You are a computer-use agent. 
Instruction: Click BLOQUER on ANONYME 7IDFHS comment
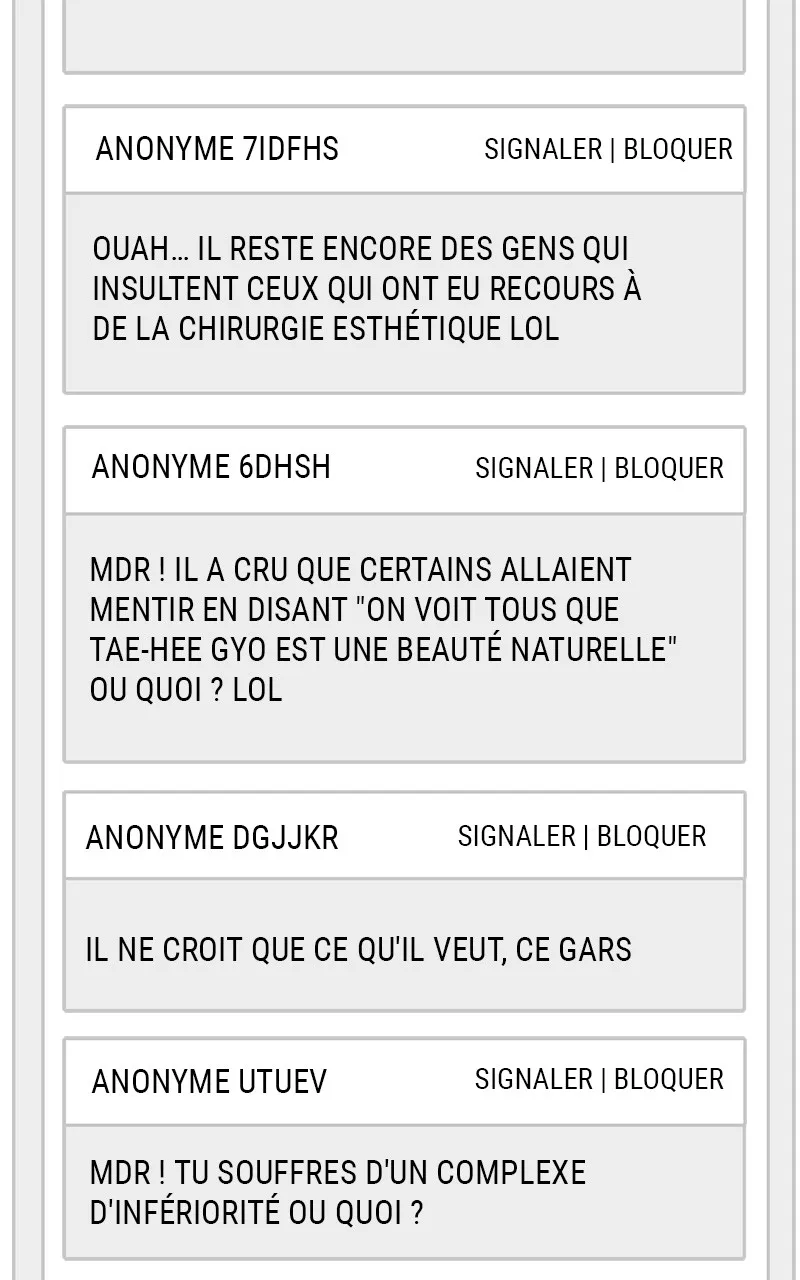coord(678,149)
